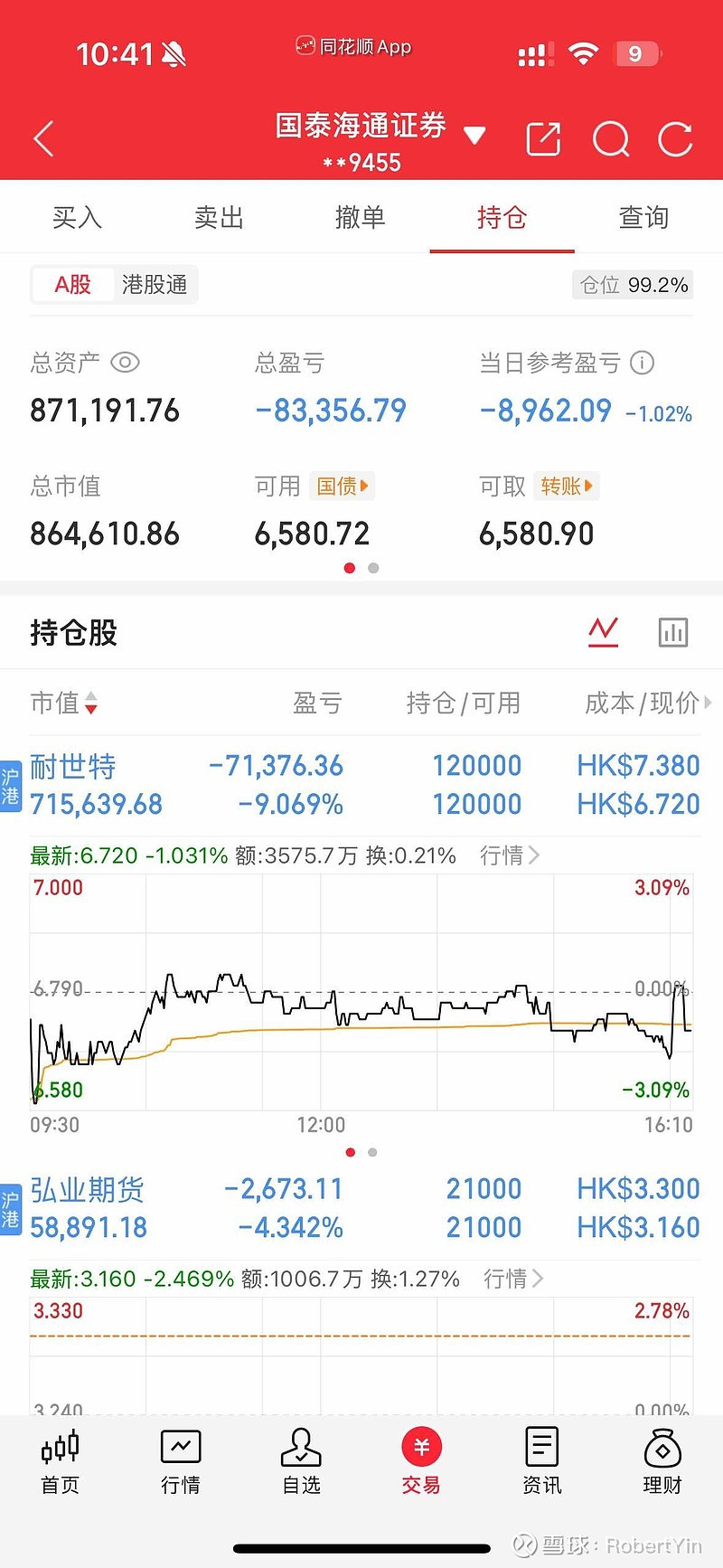The width and height of the screenshot is (723, 1568).
Task: Switch to the 卖出 tab
Action: (218, 217)
